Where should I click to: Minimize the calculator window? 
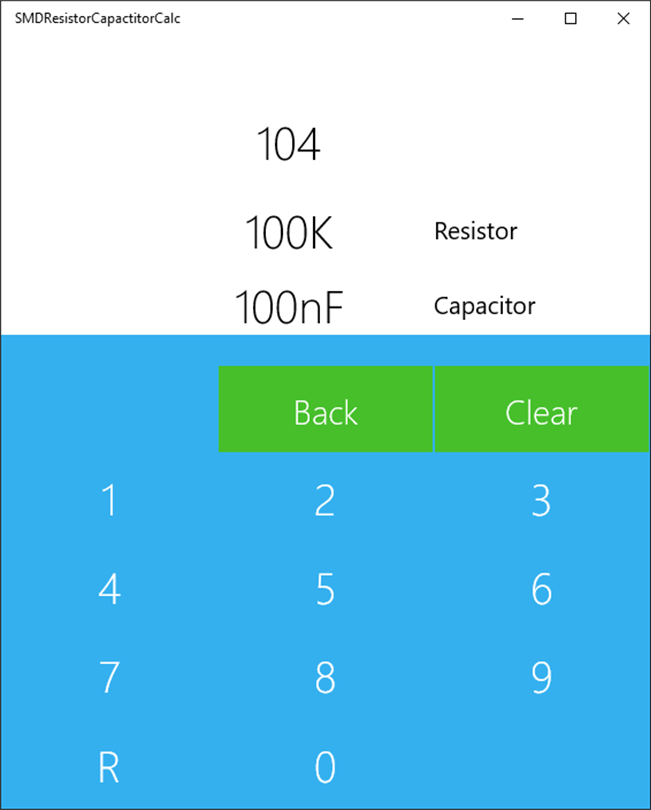pyautogui.click(x=518, y=18)
